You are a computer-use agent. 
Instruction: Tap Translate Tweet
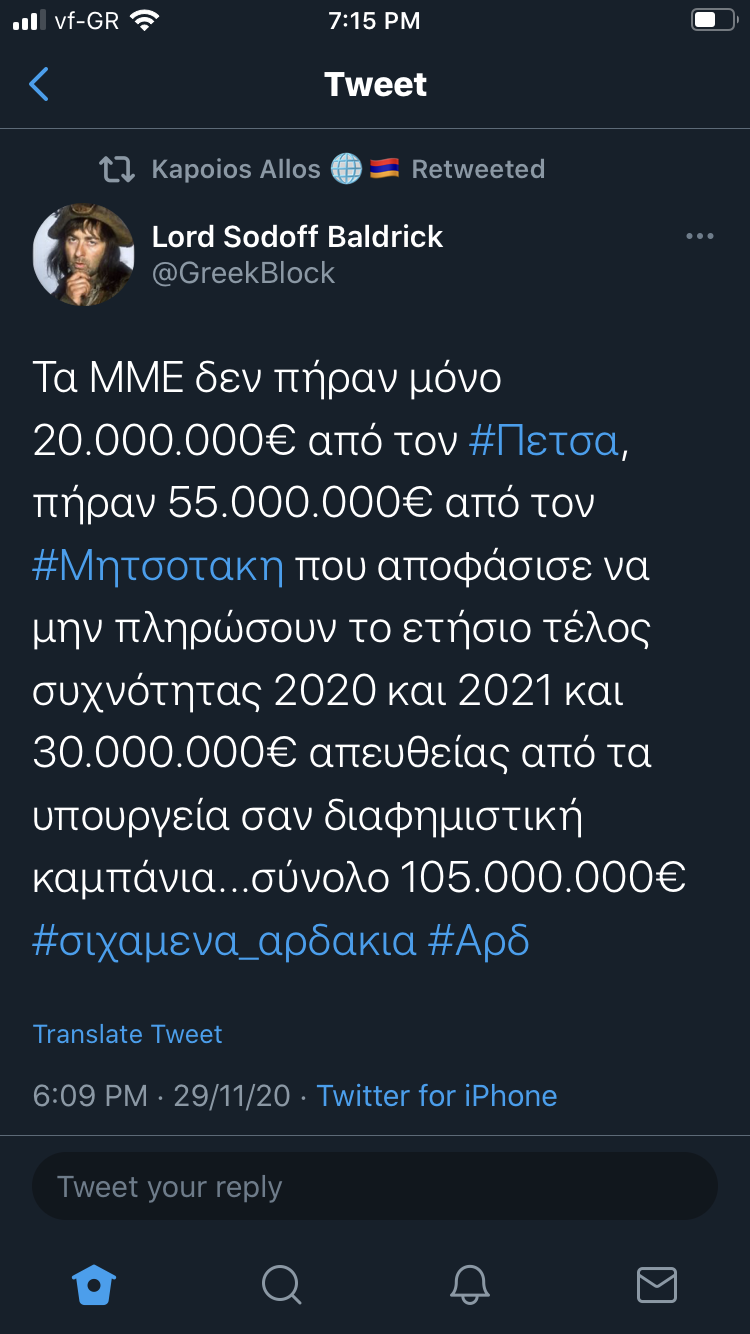[x=128, y=1034]
